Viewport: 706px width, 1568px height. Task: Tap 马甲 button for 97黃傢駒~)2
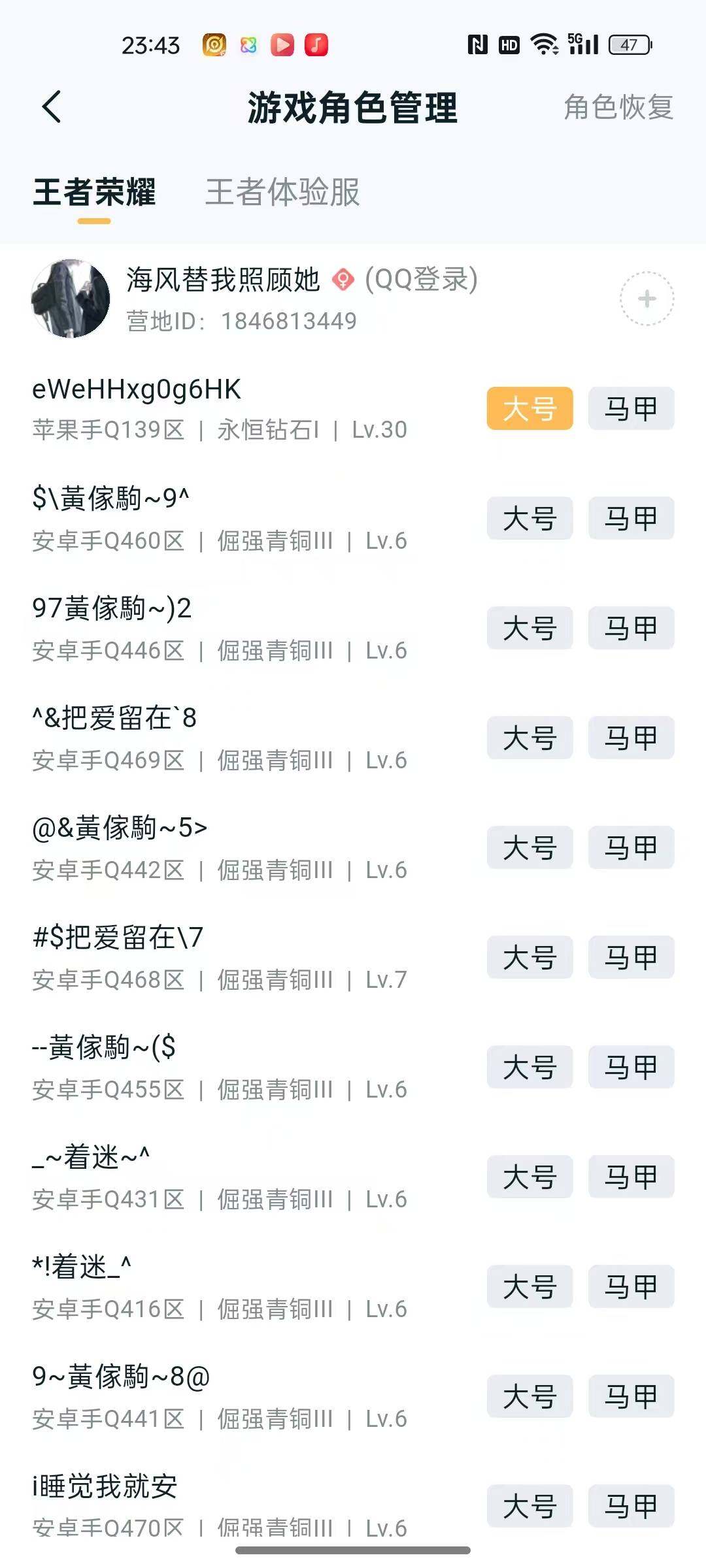click(630, 628)
